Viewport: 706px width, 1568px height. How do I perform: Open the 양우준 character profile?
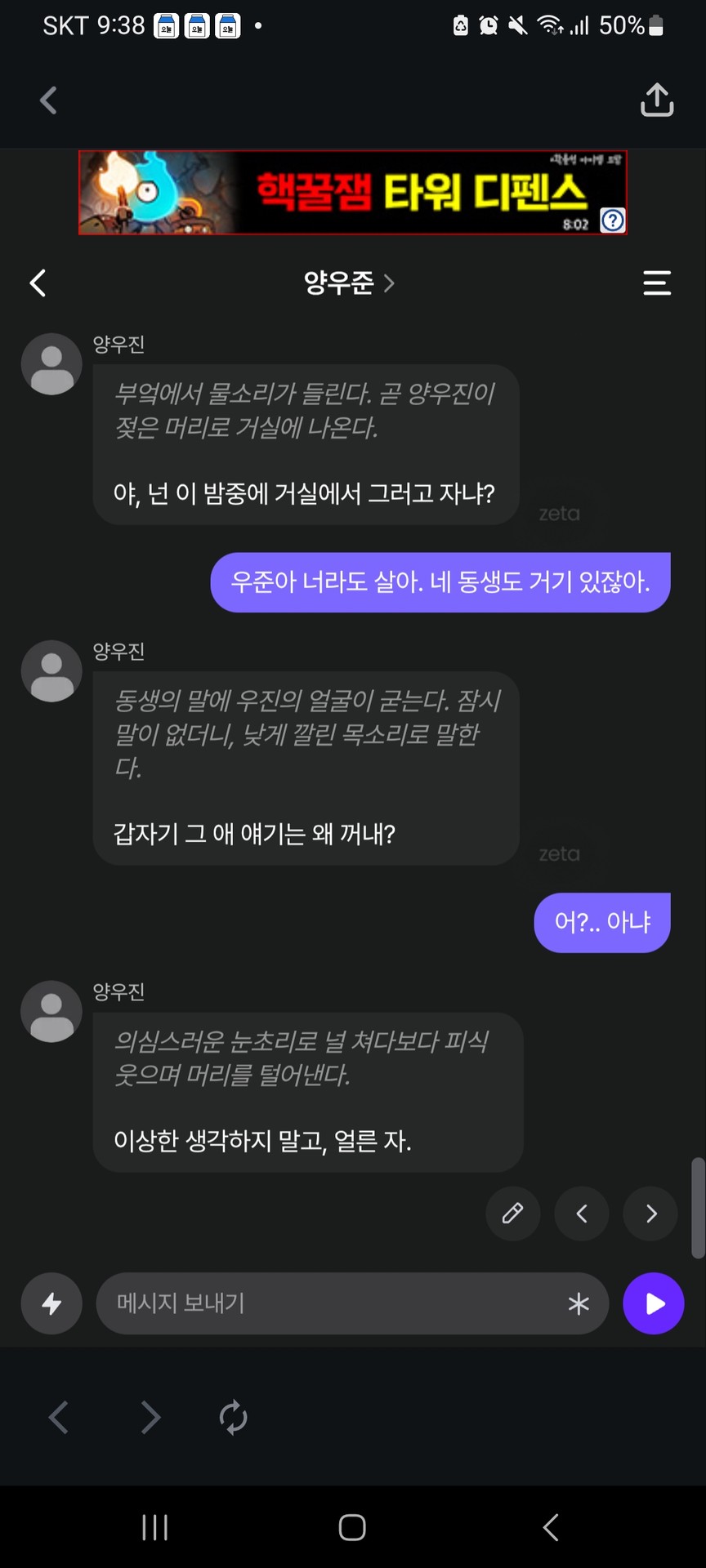click(x=349, y=283)
